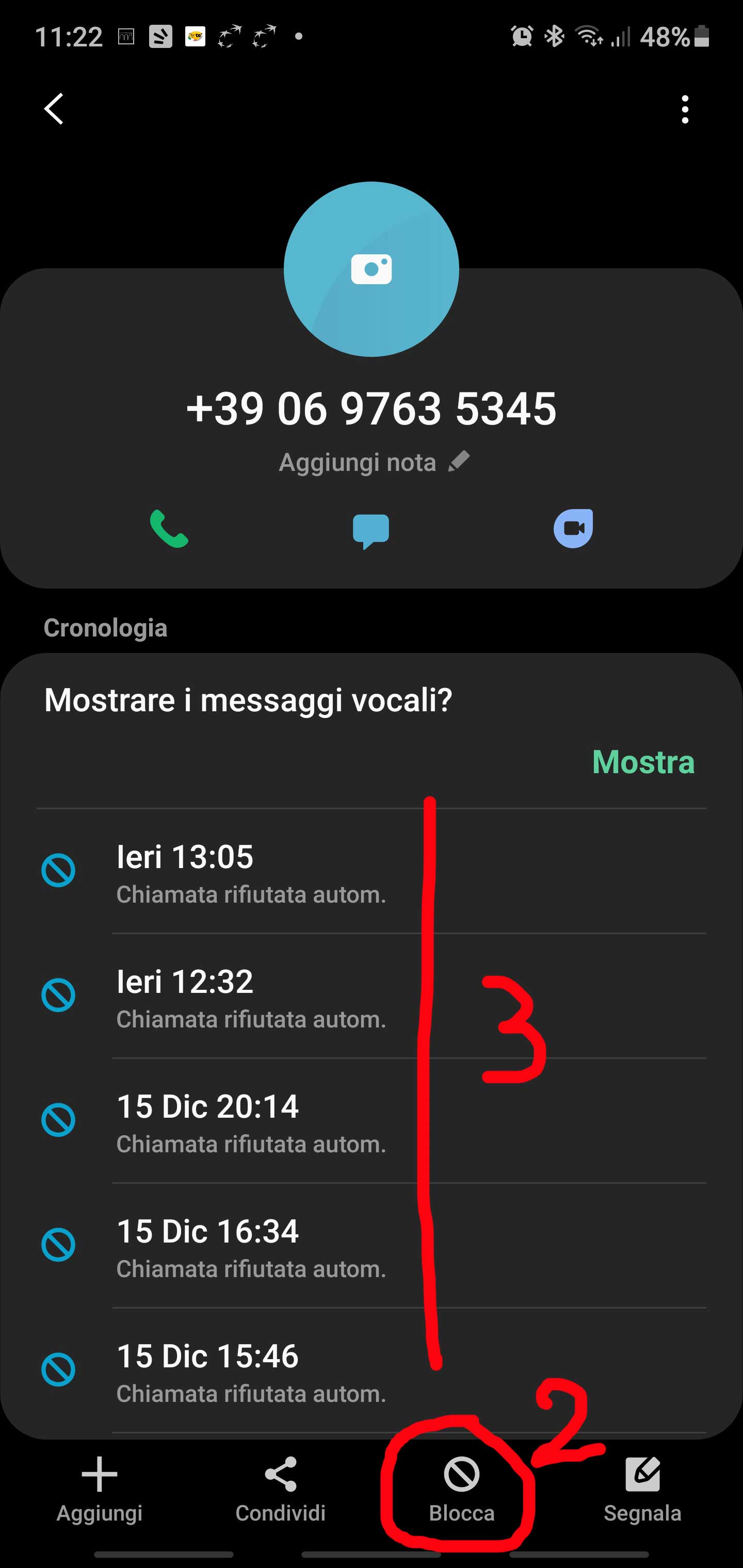Screen dimensions: 743x1568
Task: Add a contact photo via camera avatar
Action: (371, 269)
